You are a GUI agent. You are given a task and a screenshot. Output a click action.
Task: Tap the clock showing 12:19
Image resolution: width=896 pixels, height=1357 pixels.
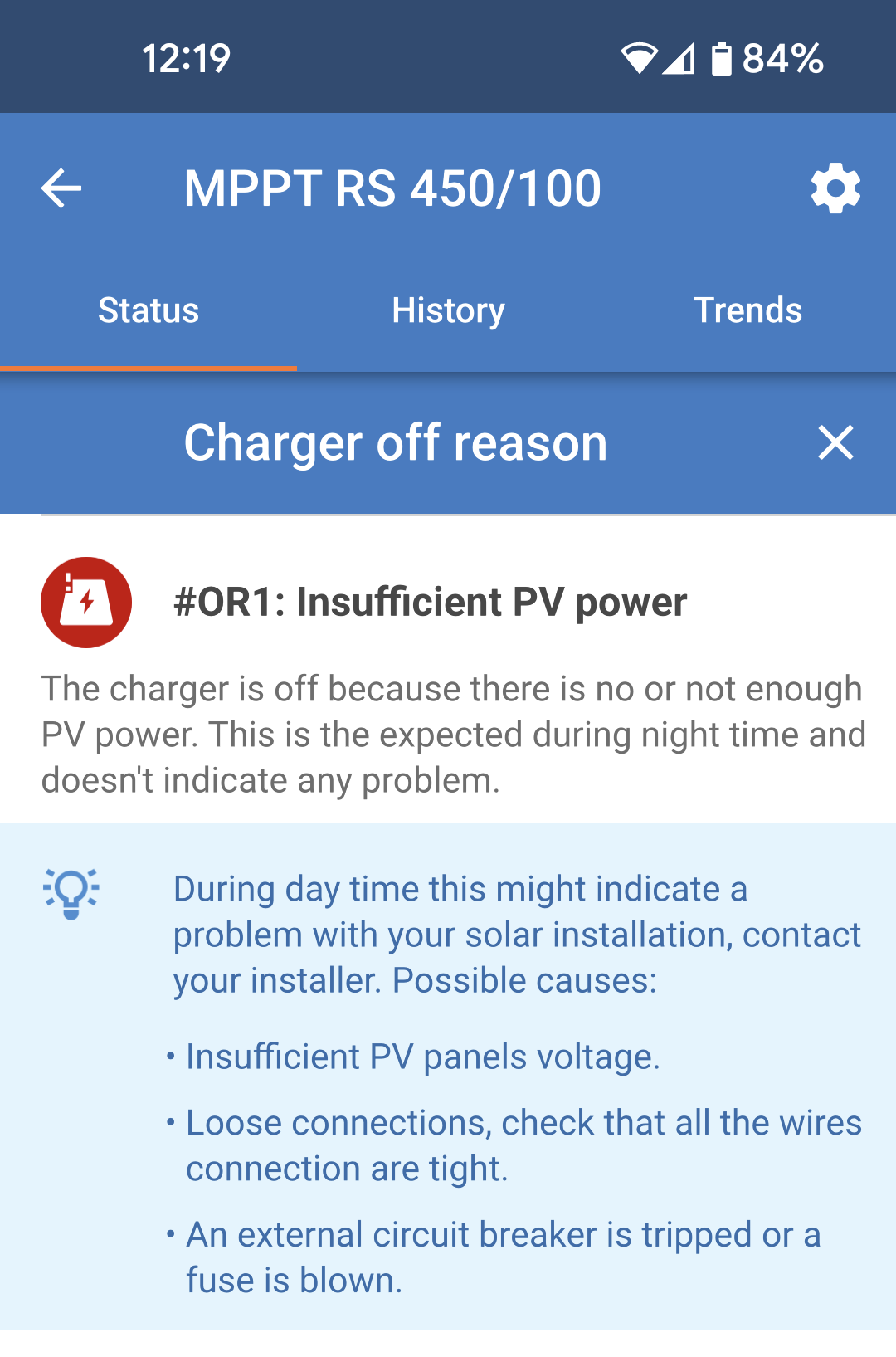click(184, 56)
